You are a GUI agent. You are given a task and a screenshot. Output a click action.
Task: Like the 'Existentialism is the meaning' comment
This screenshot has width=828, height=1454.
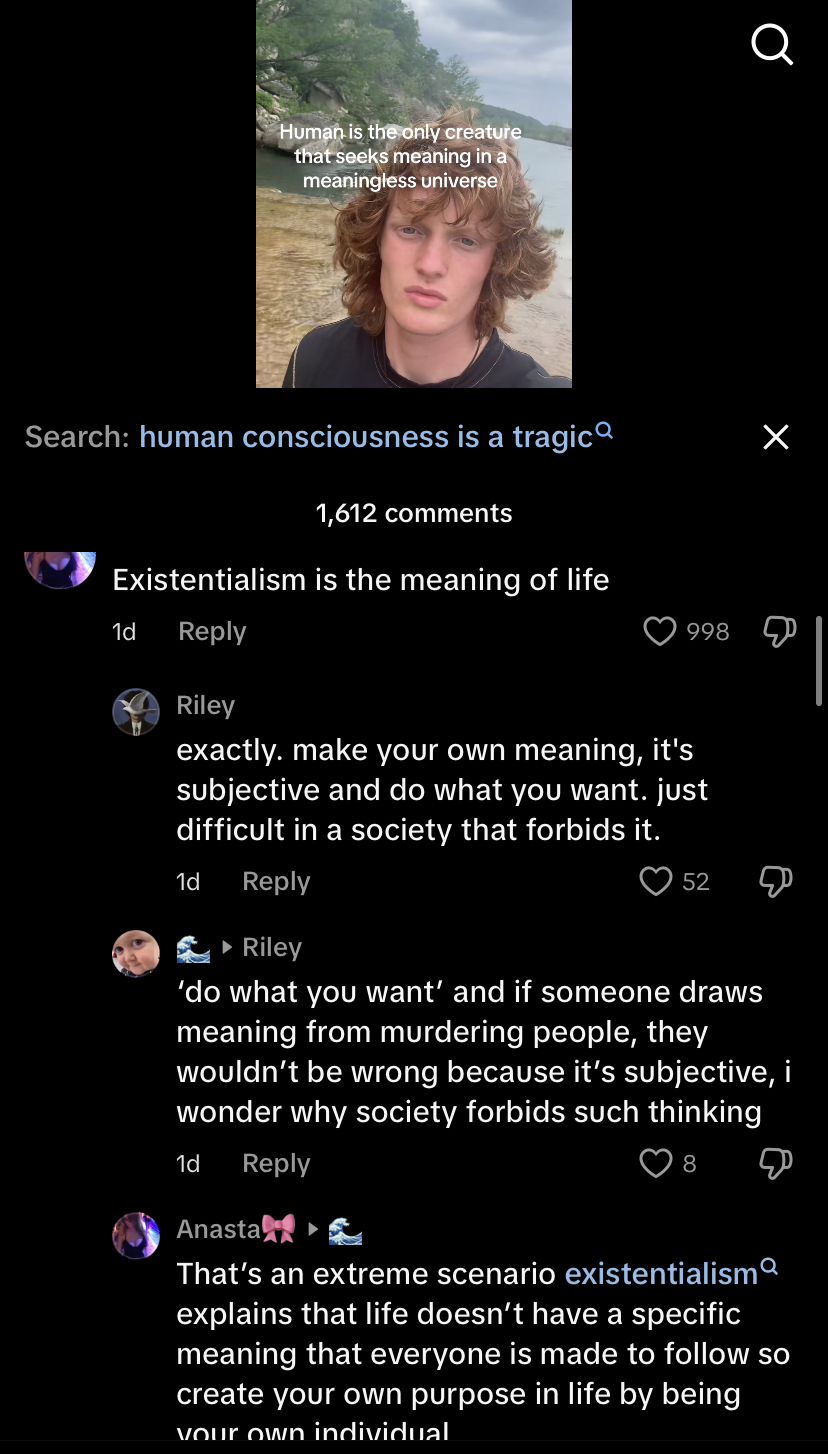[659, 631]
